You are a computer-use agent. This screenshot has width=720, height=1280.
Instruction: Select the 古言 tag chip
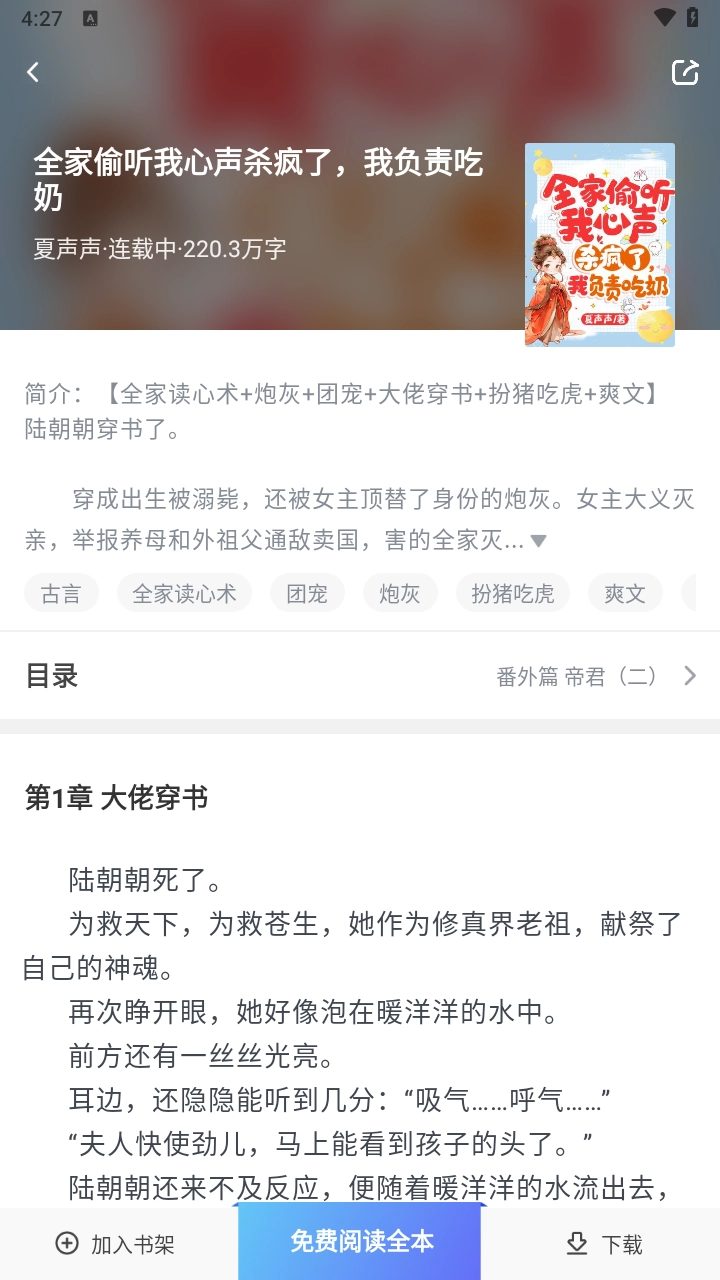(x=61, y=593)
